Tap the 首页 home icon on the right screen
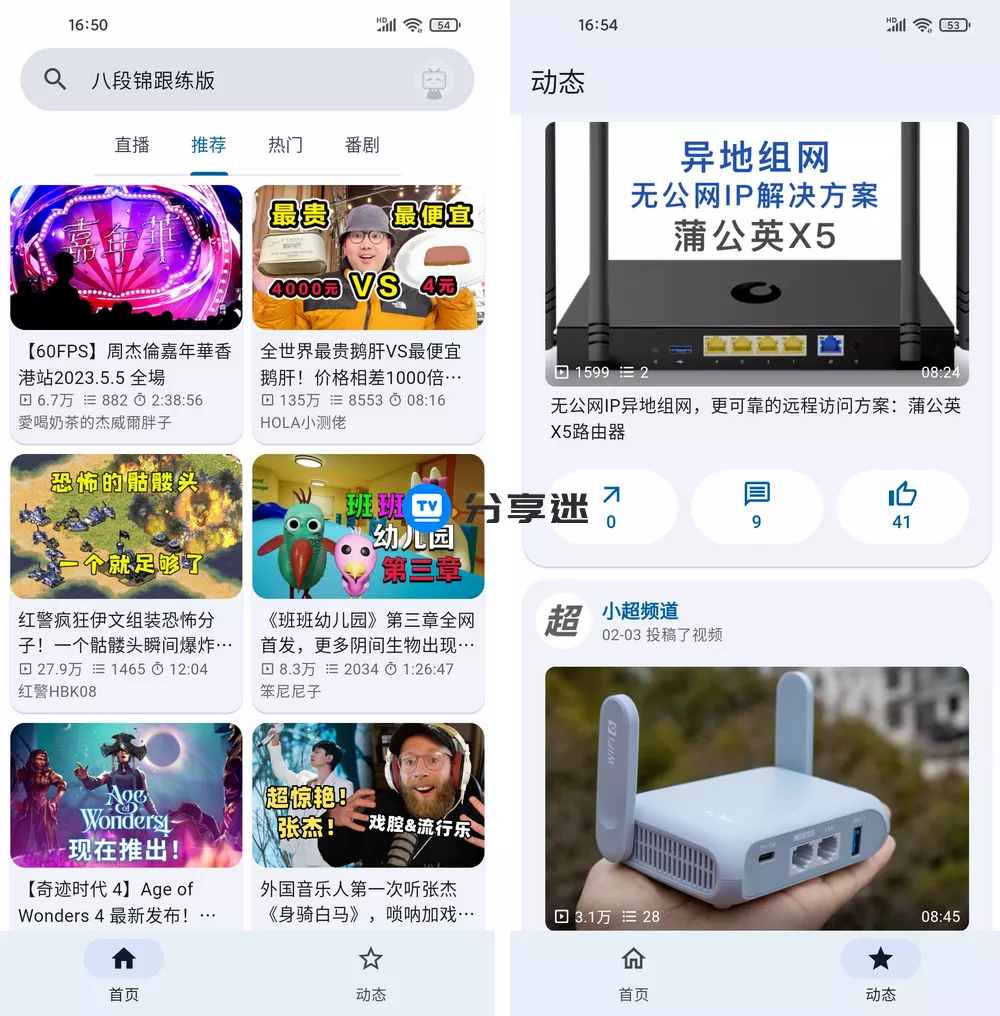The height and width of the screenshot is (1016, 1000). pyautogui.click(x=633, y=958)
